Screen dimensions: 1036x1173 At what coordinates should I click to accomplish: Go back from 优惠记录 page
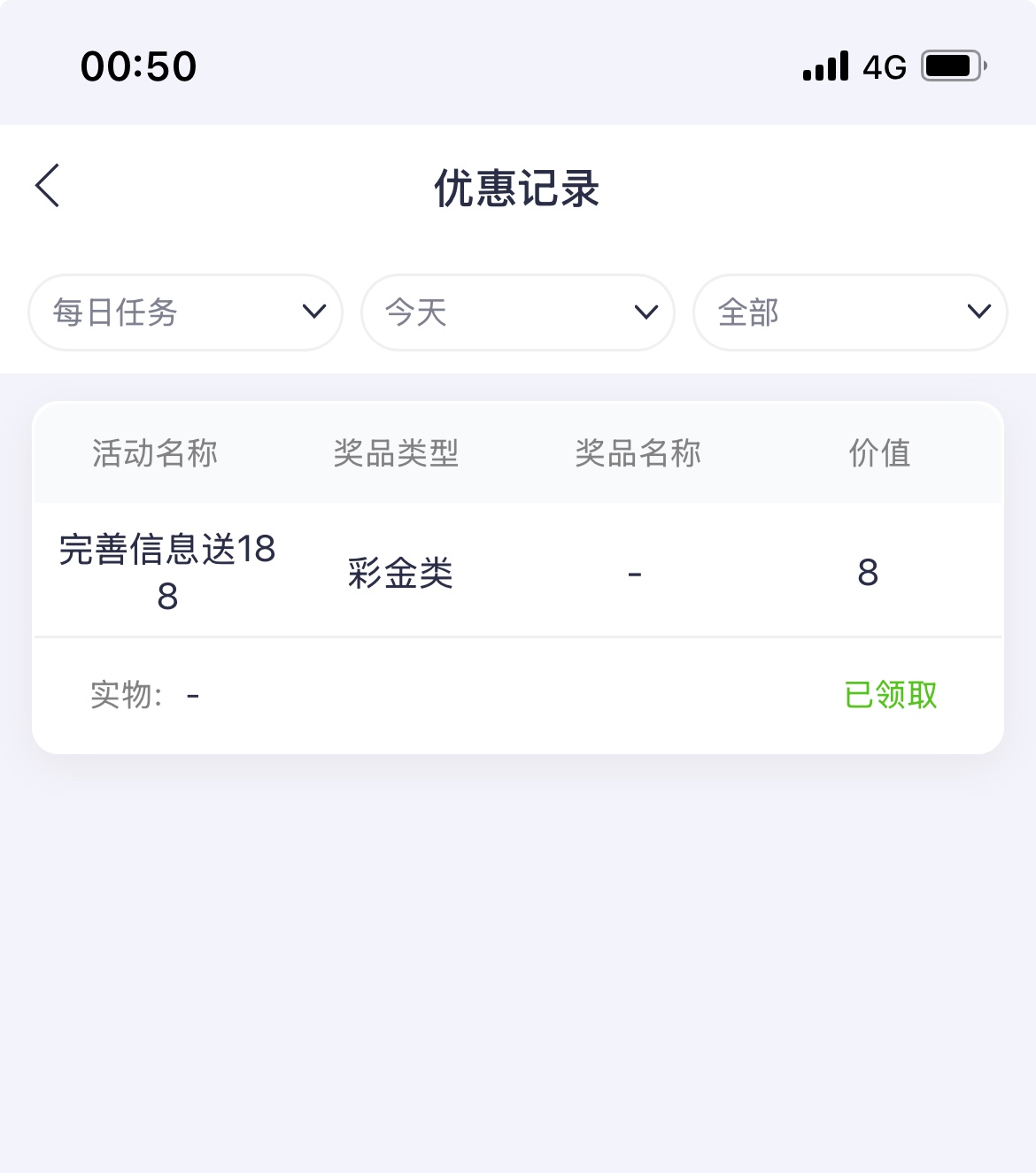[x=48, y=186]
